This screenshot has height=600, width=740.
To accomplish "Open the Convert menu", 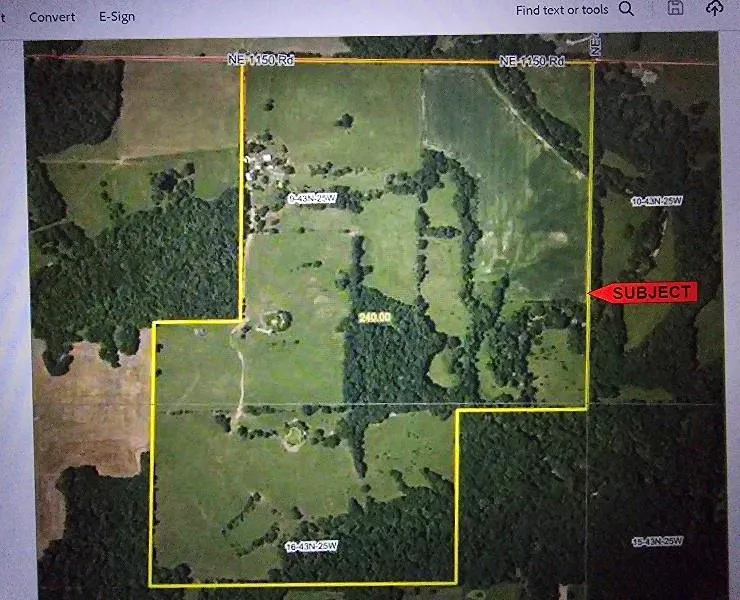I will (x=52, y=17).
